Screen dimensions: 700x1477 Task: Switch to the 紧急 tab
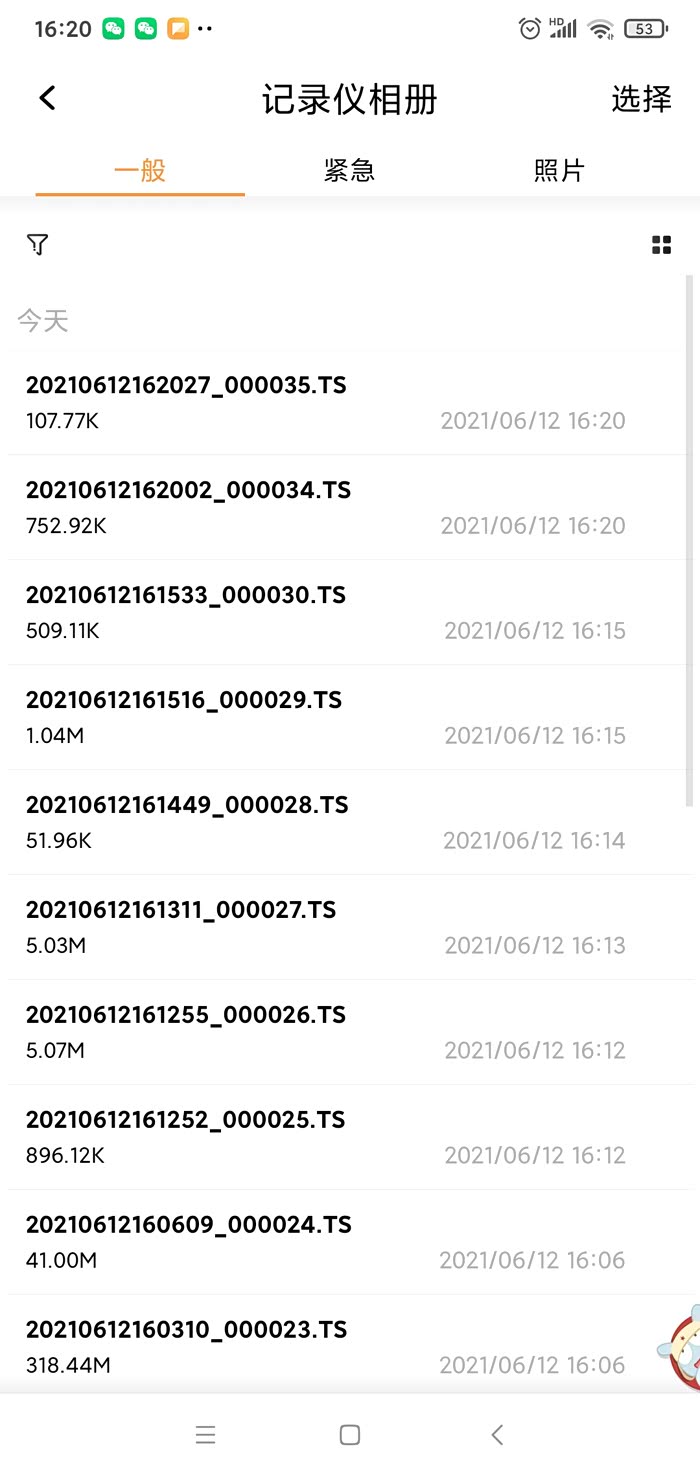(349, 170)
